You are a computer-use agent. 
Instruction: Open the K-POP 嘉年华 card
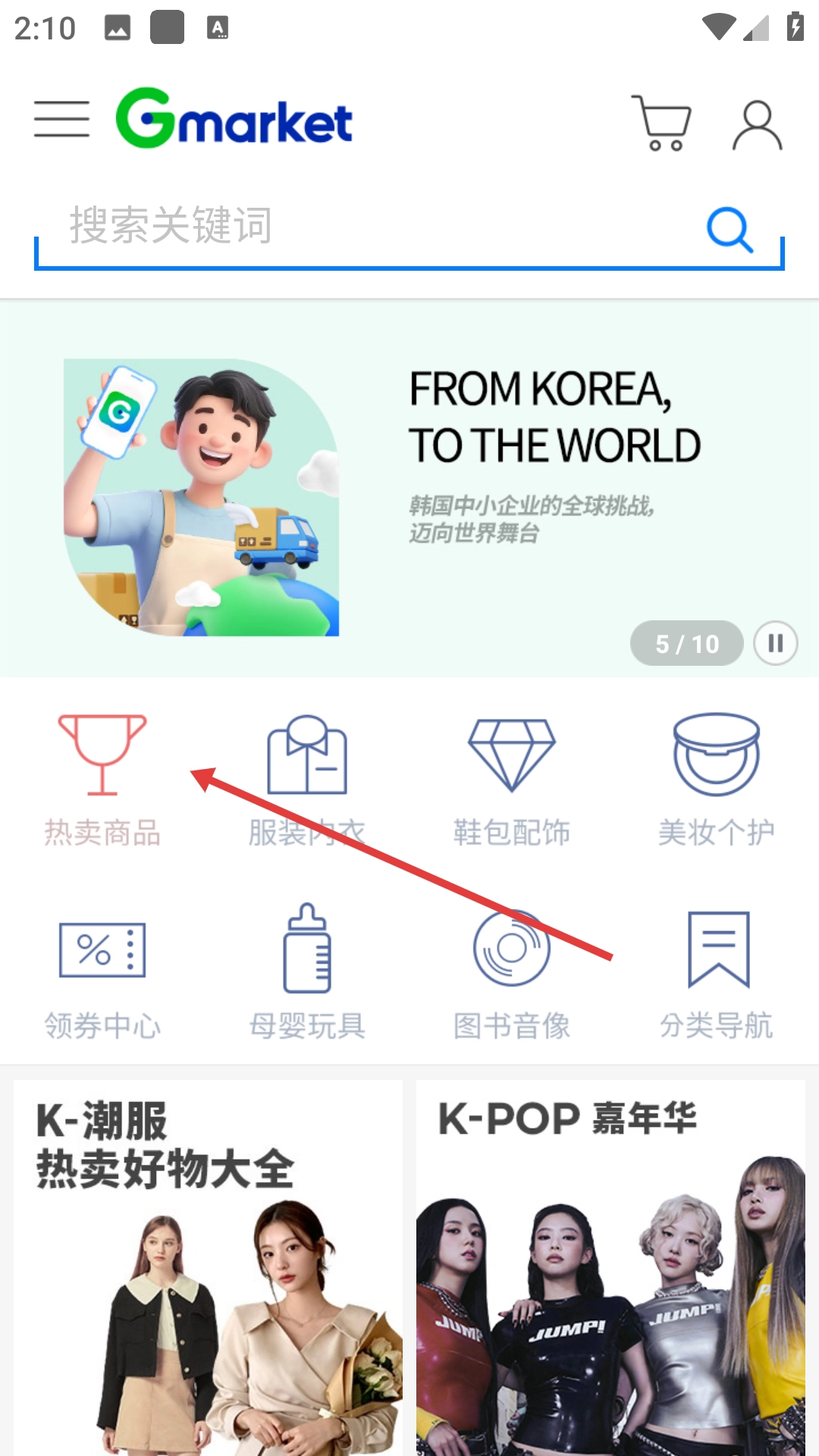pos(610,1266)
